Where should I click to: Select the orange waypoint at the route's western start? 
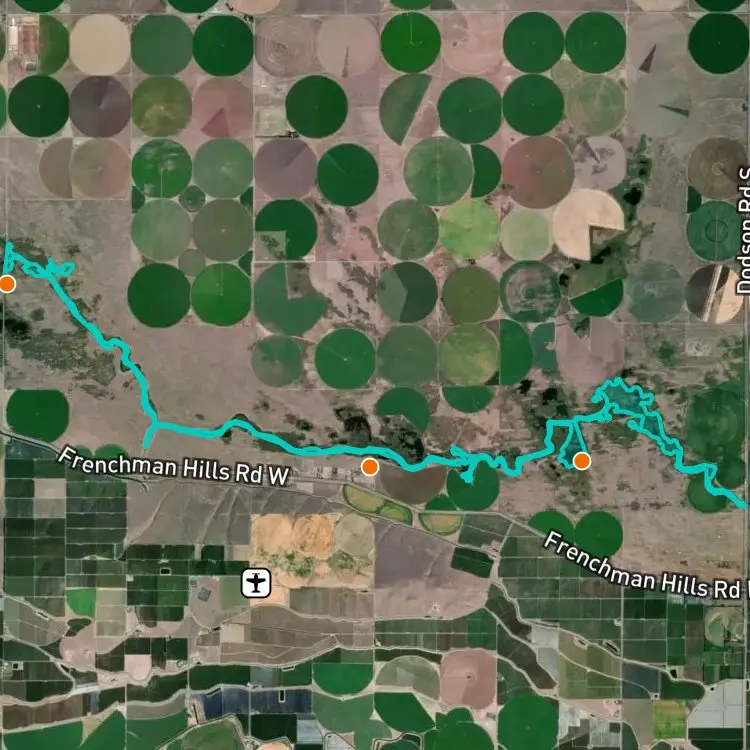[6, 284]
